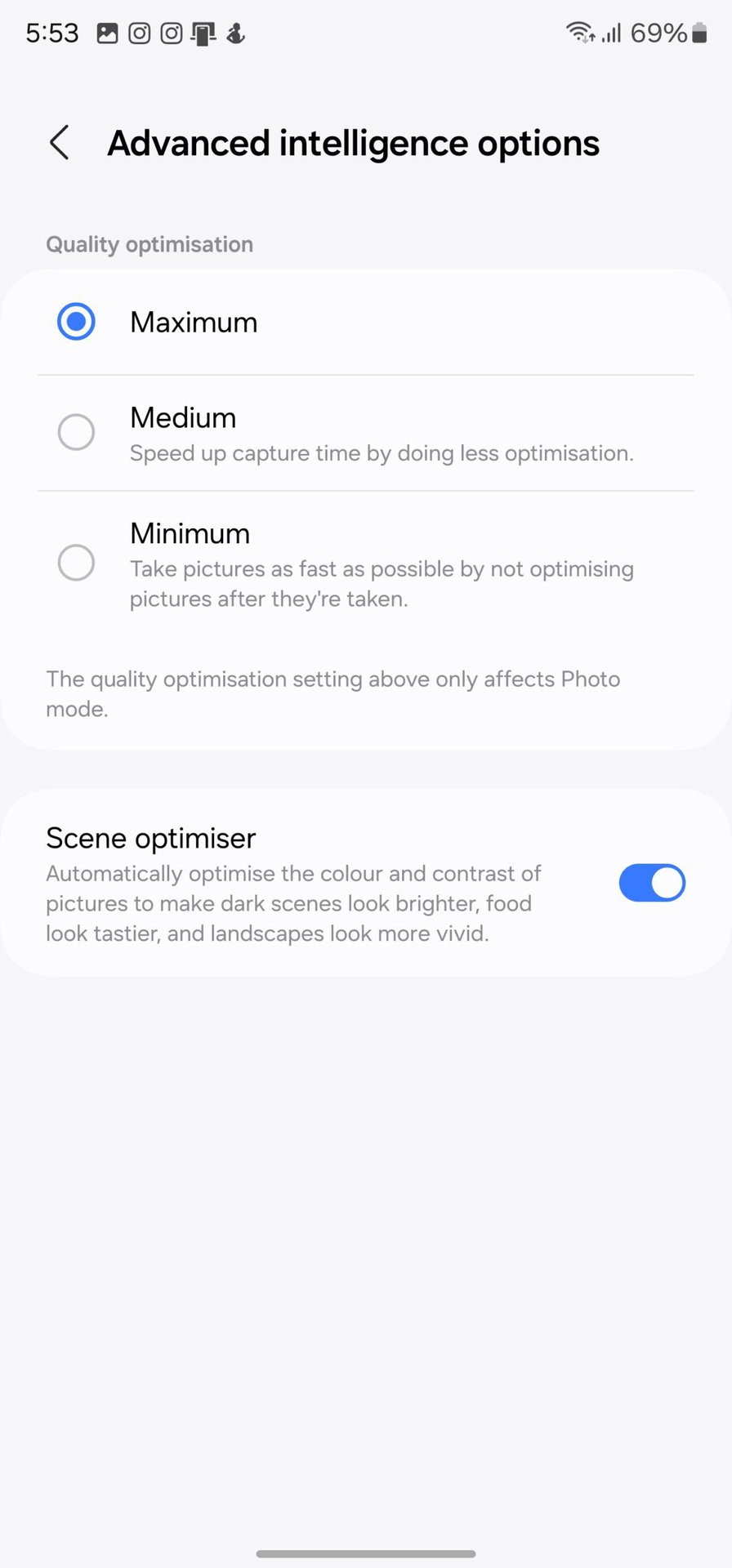Image resolution: width=732 pixels, height=1568 pixels.
Task: Select Maximum quality optimisation
Action: click(76, 322)
